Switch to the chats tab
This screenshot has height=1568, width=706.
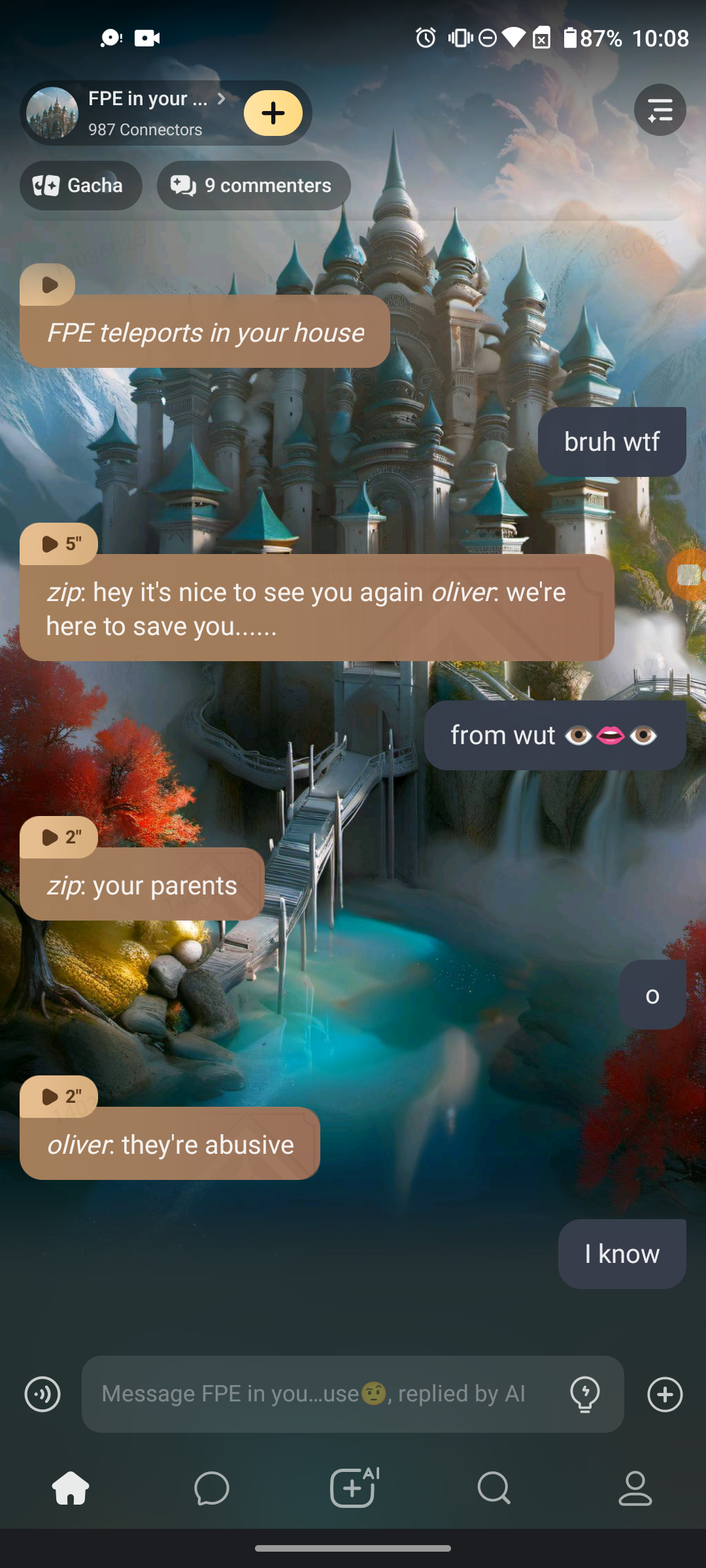coord(212,1488)
